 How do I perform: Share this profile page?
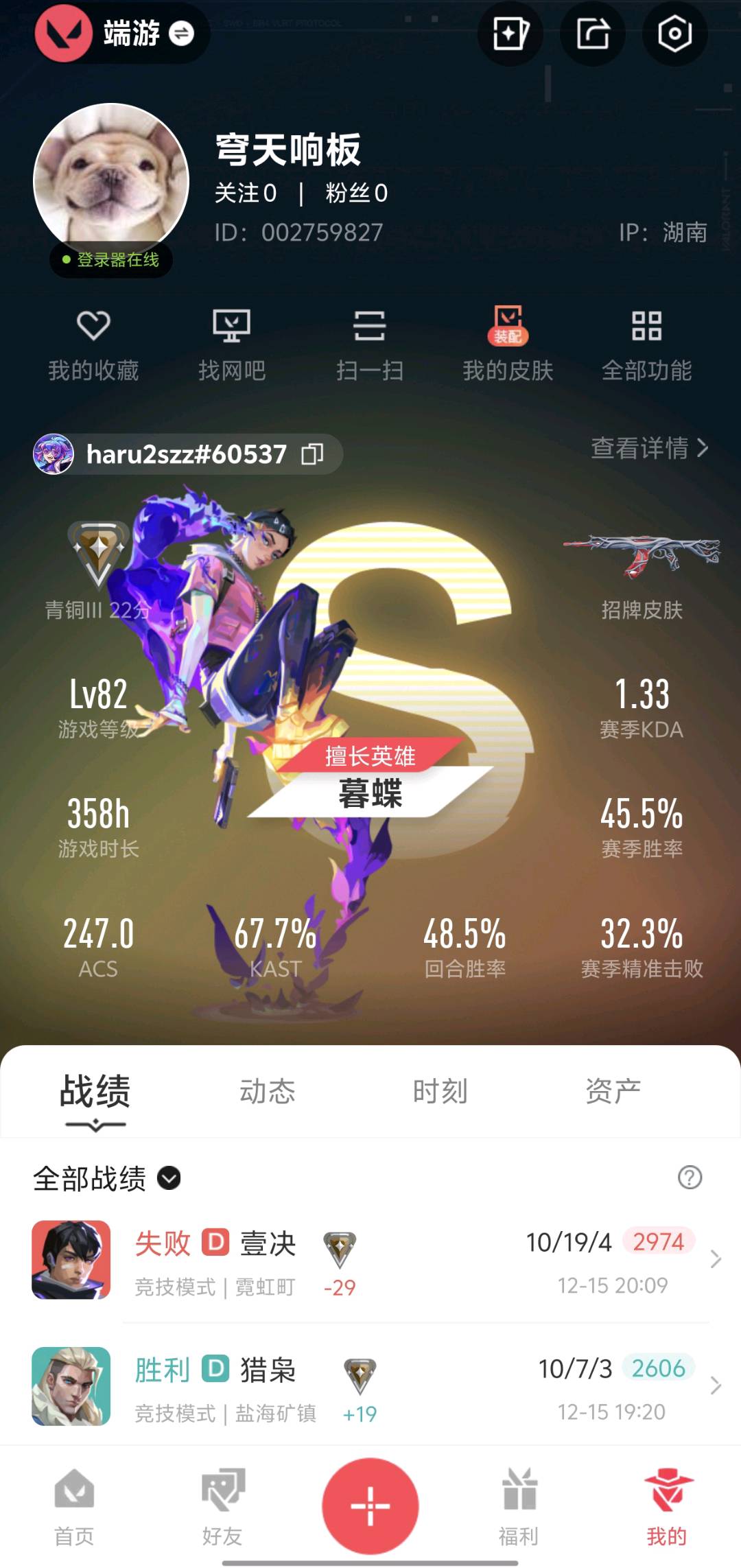click(x=592, y=34)
